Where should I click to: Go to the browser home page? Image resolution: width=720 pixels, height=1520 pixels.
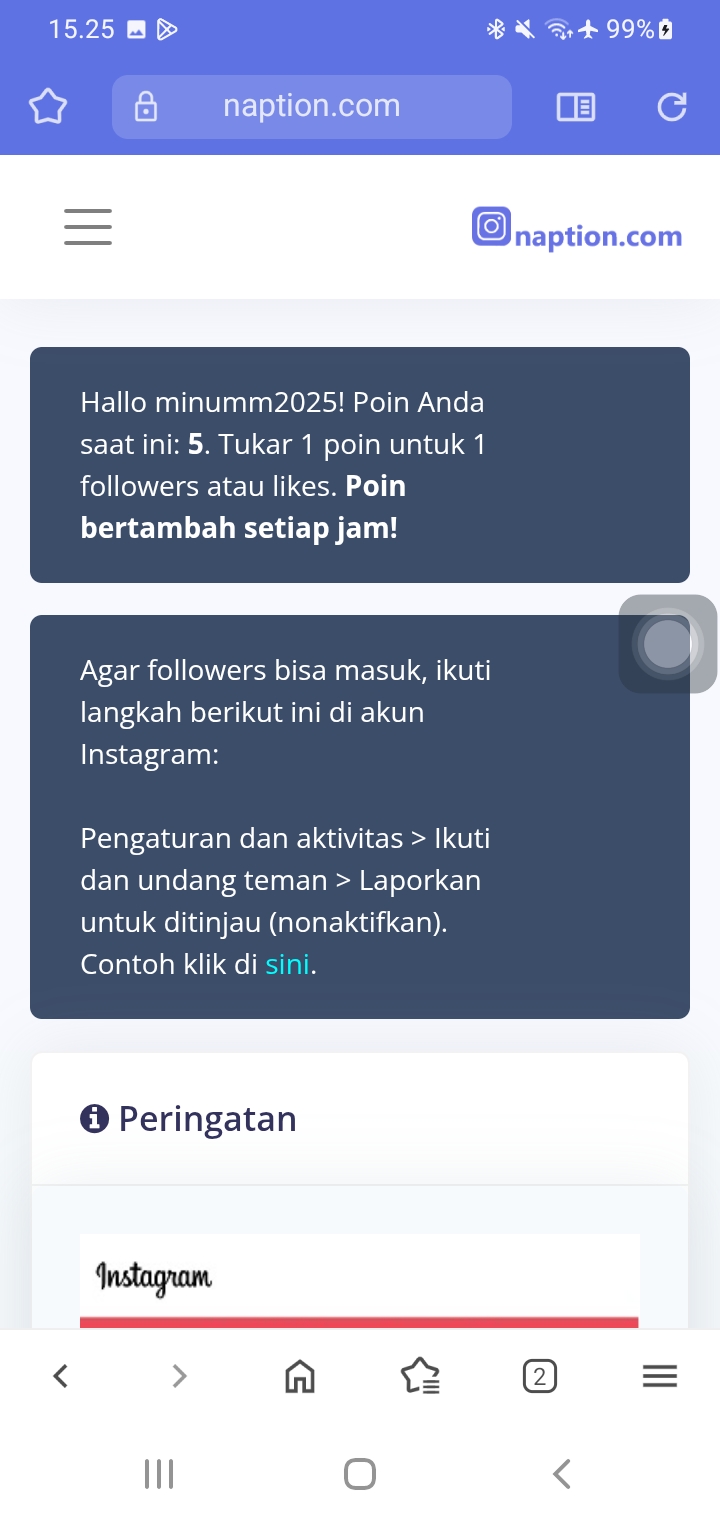pos(299,1377)
